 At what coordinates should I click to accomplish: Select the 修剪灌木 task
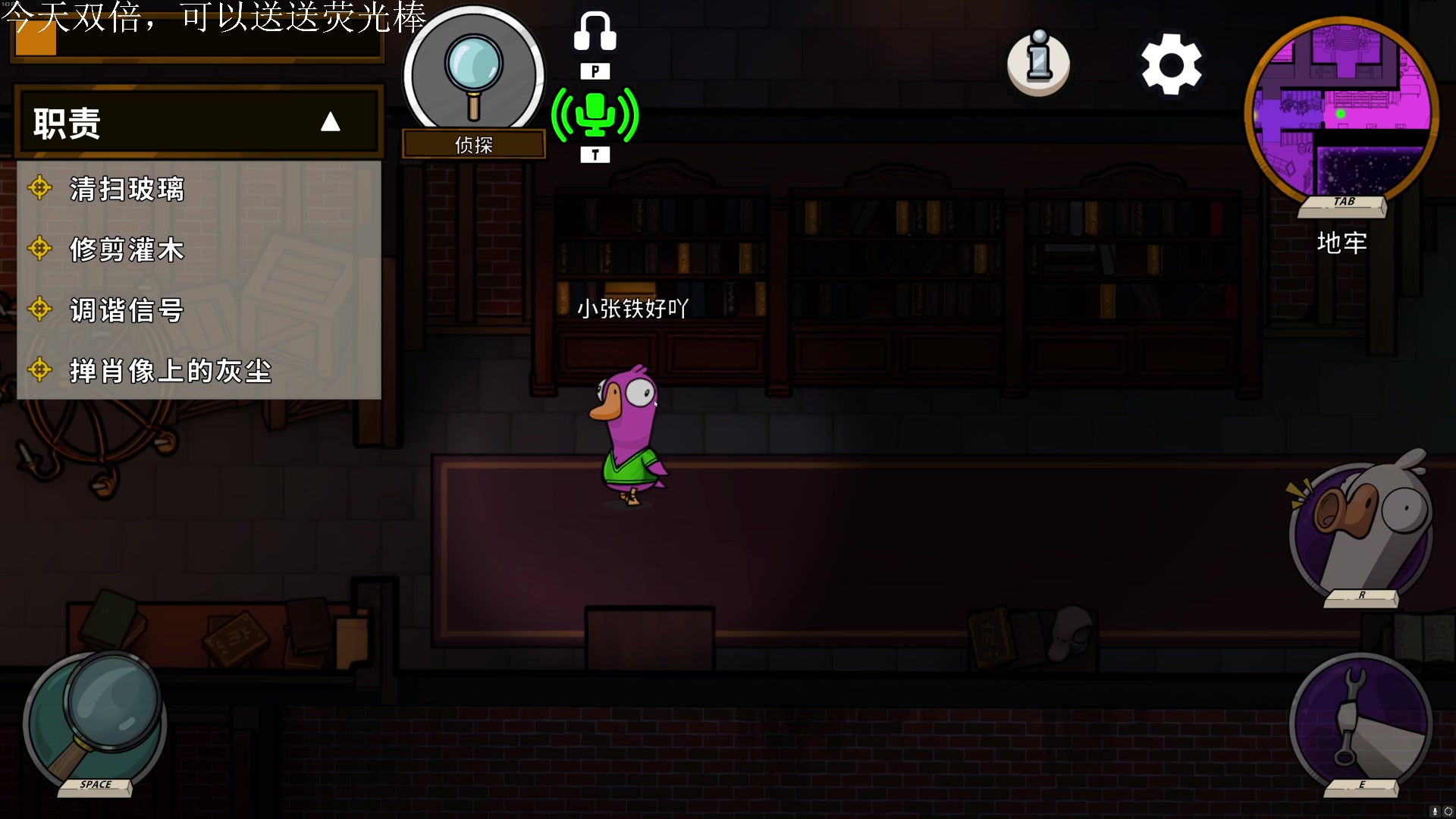[127, 249]
